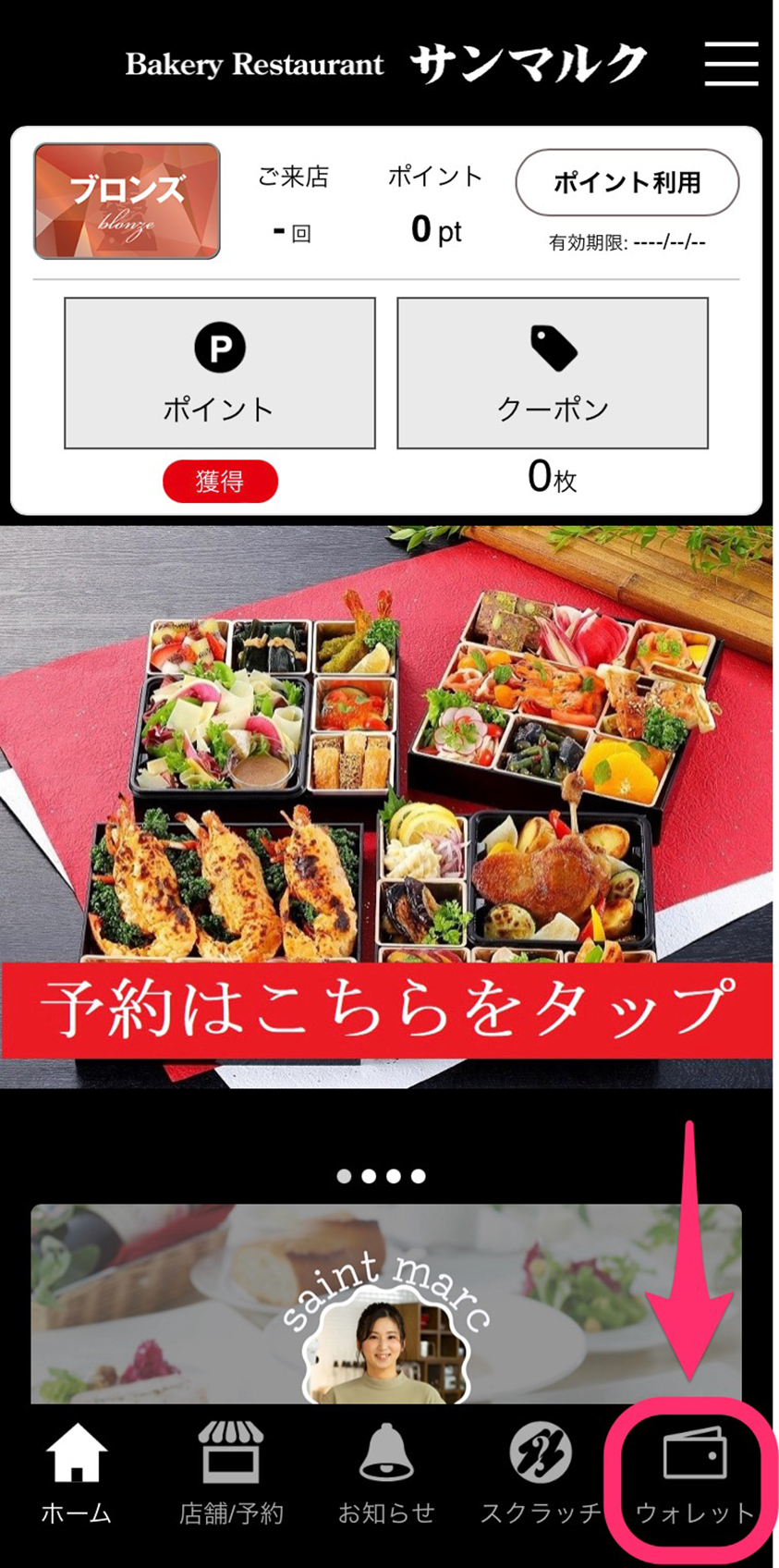This screenshot has width=779, height=1568.
Task: Open the お知らせ notifications tab
Action: [x=386, y=1475]
